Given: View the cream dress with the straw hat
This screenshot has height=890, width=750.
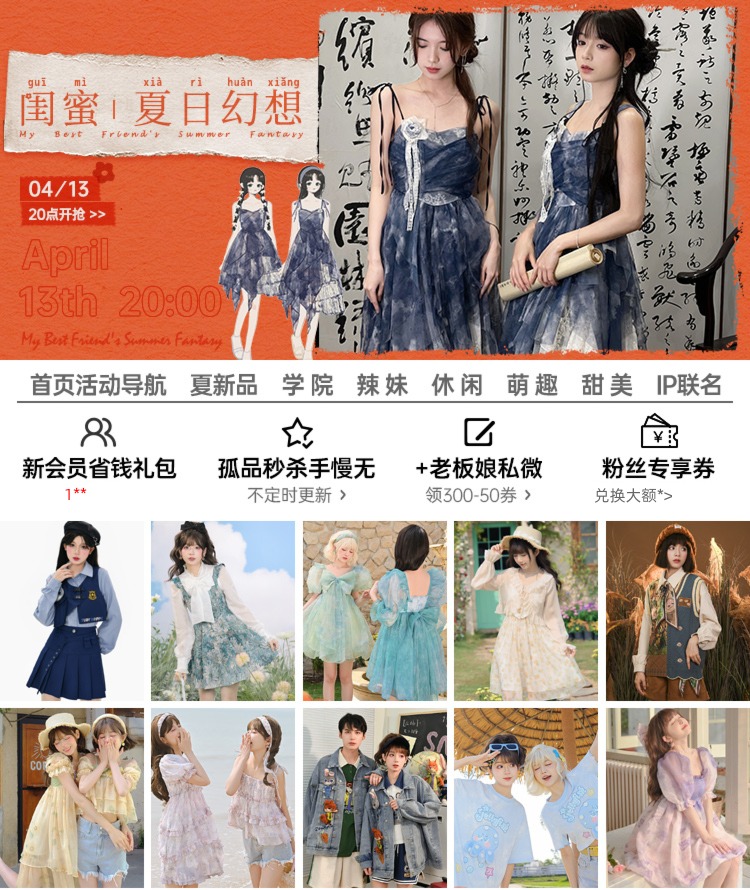Looking at the screenshot, I should click(x=525, y=611).
